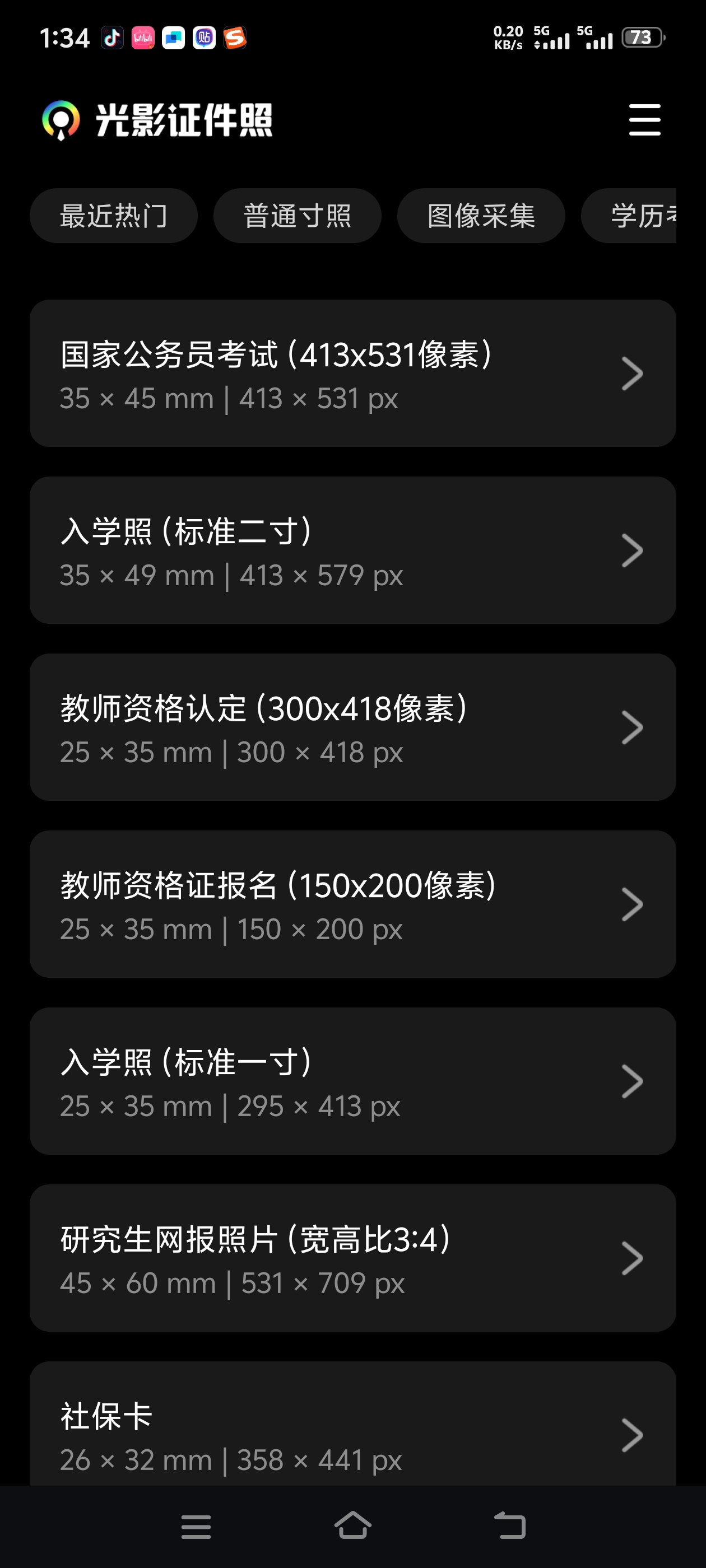Switch to the 图像采集 category
The width and height of the screenshot is (706, 1568).
click(481, 216)
